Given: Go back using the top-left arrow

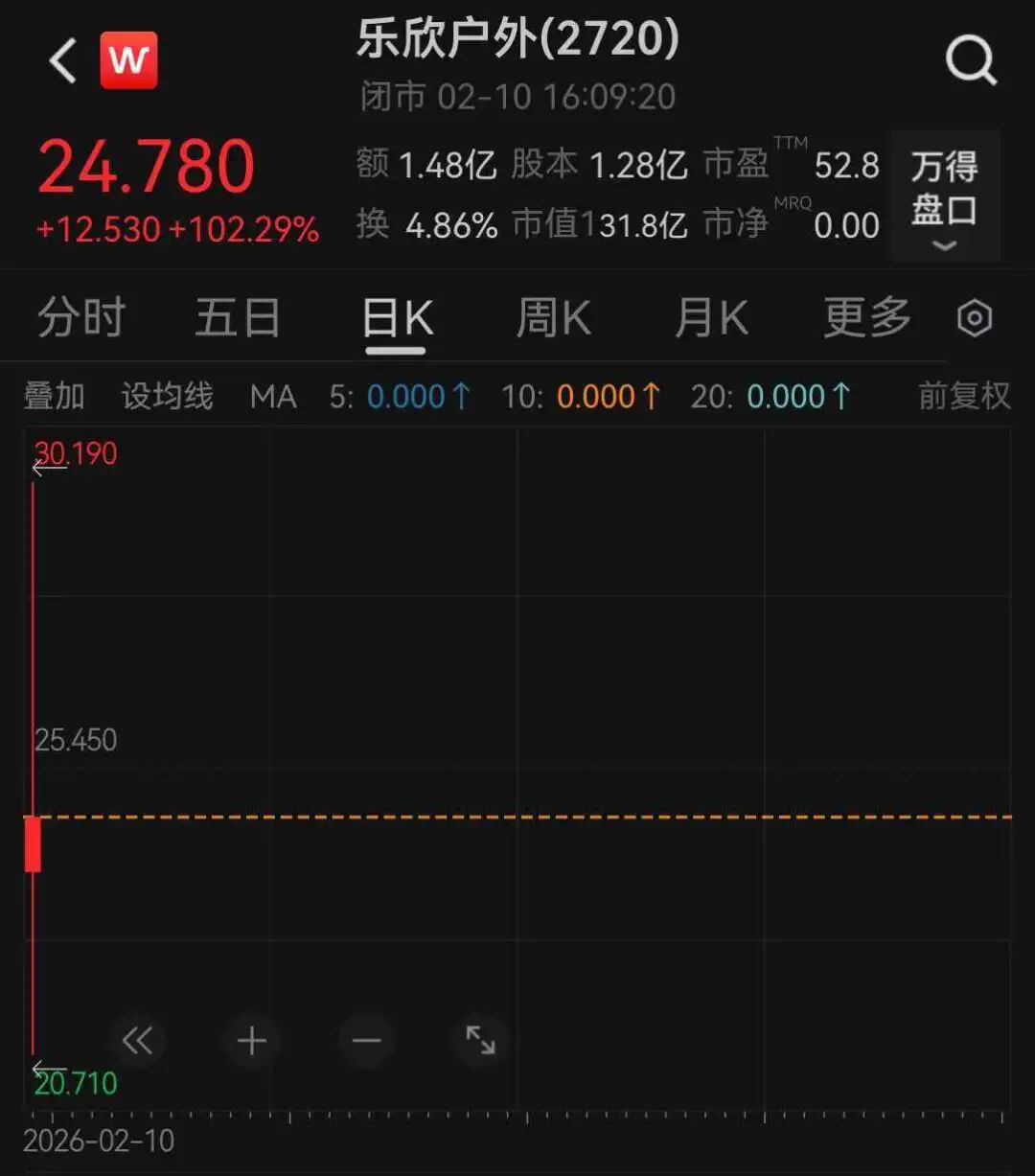Looking at the screenshot, I should (63, 61).
